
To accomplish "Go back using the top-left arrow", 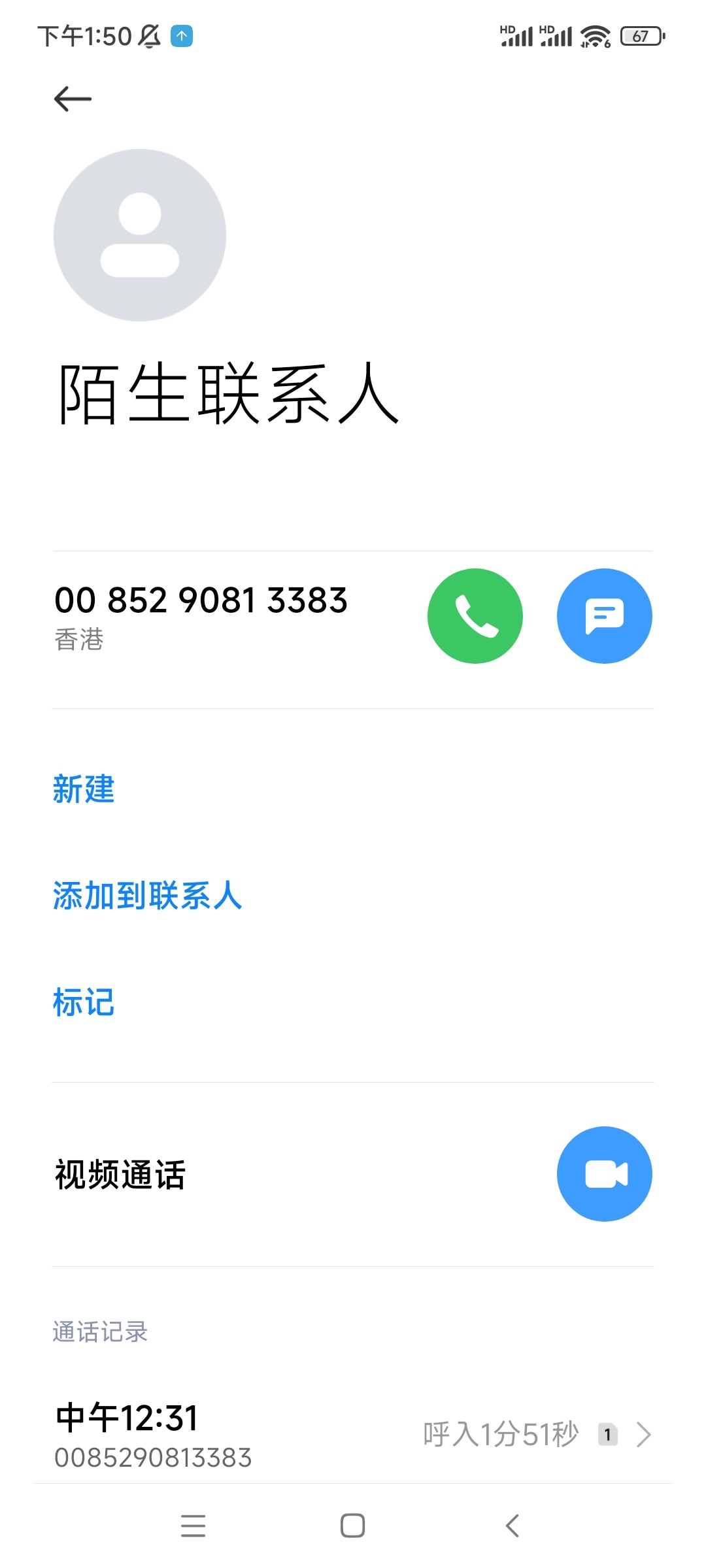I will 73,99.
